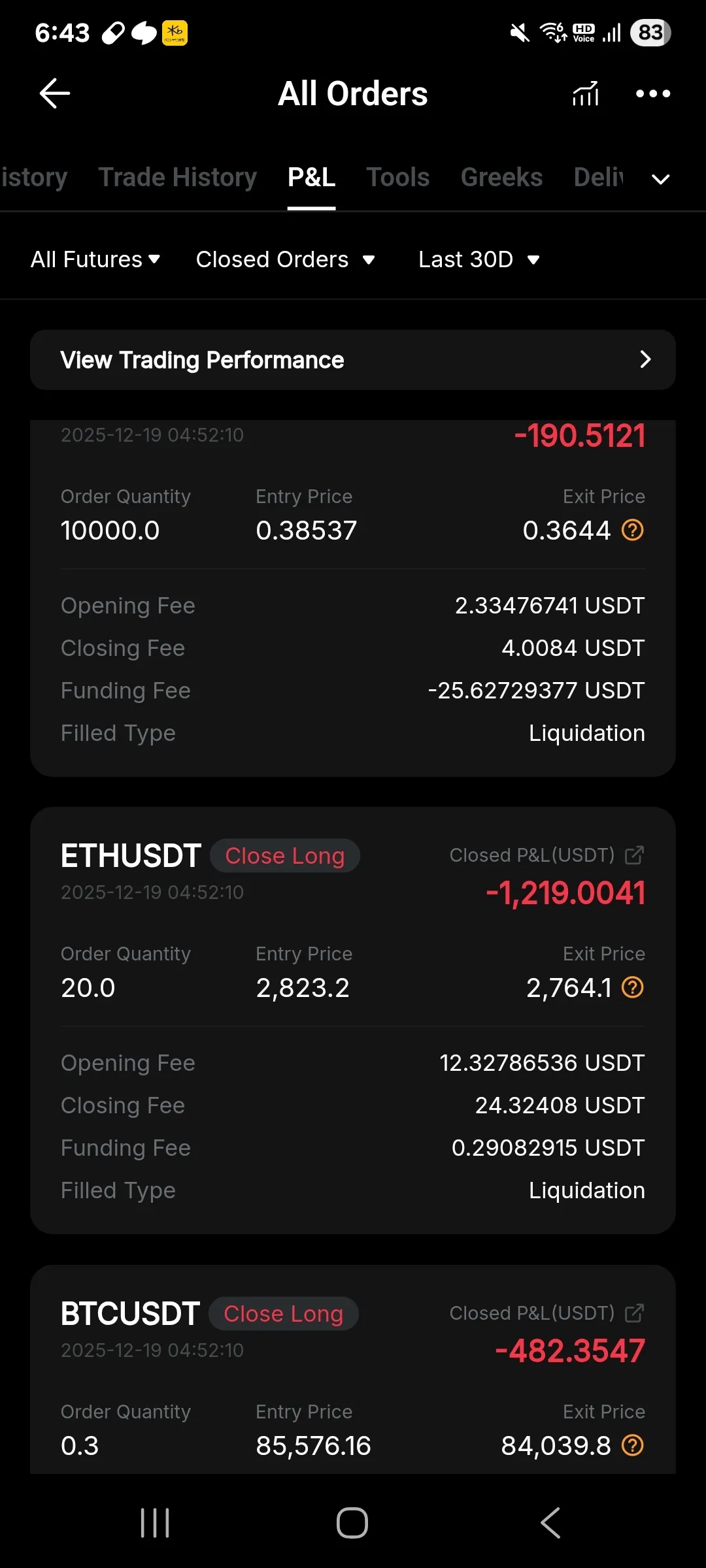Open the recent apps view
The width and height of the screenshot is (706, 1568).
click(155, 1523)
